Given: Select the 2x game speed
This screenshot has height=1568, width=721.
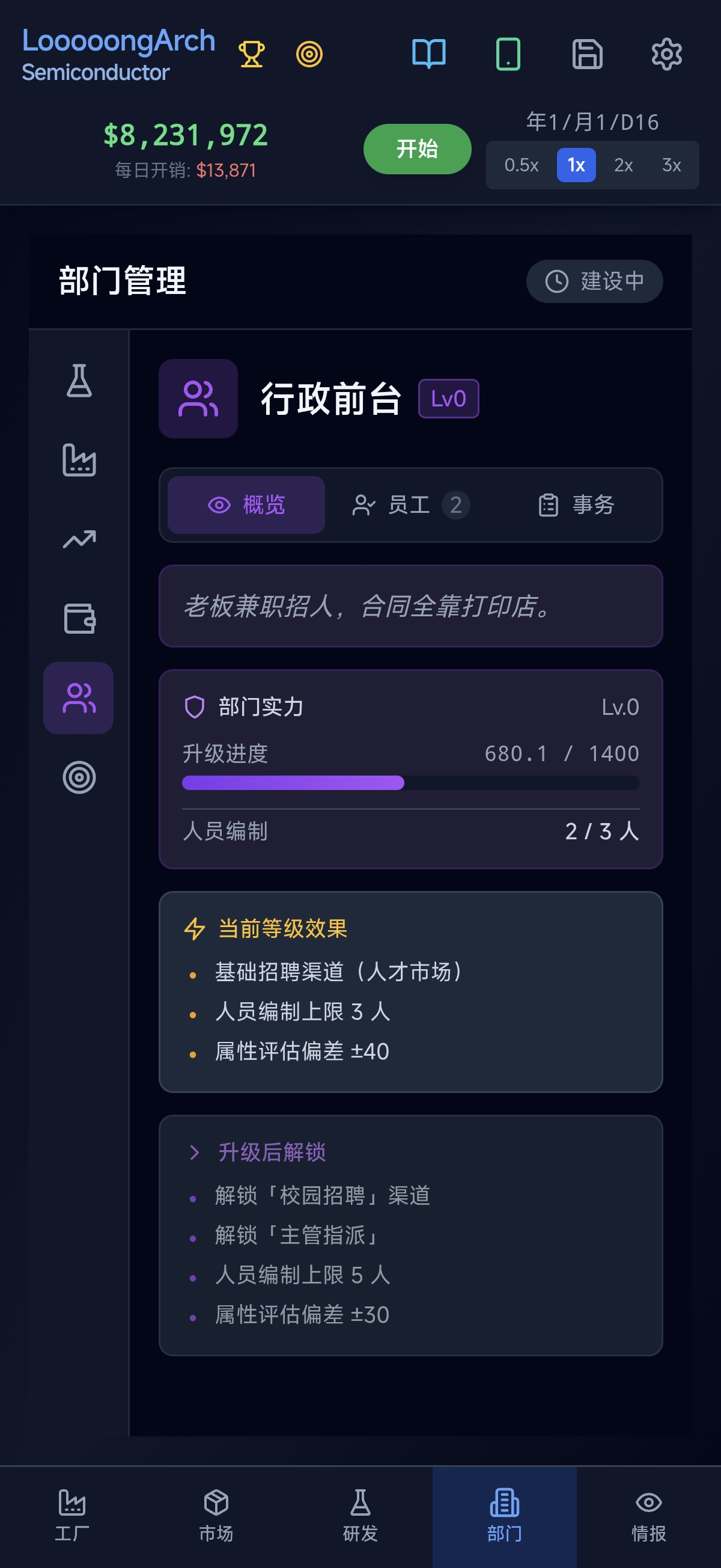Looking at the screenshot, I should pyautogui.click(x=623, y=165).
